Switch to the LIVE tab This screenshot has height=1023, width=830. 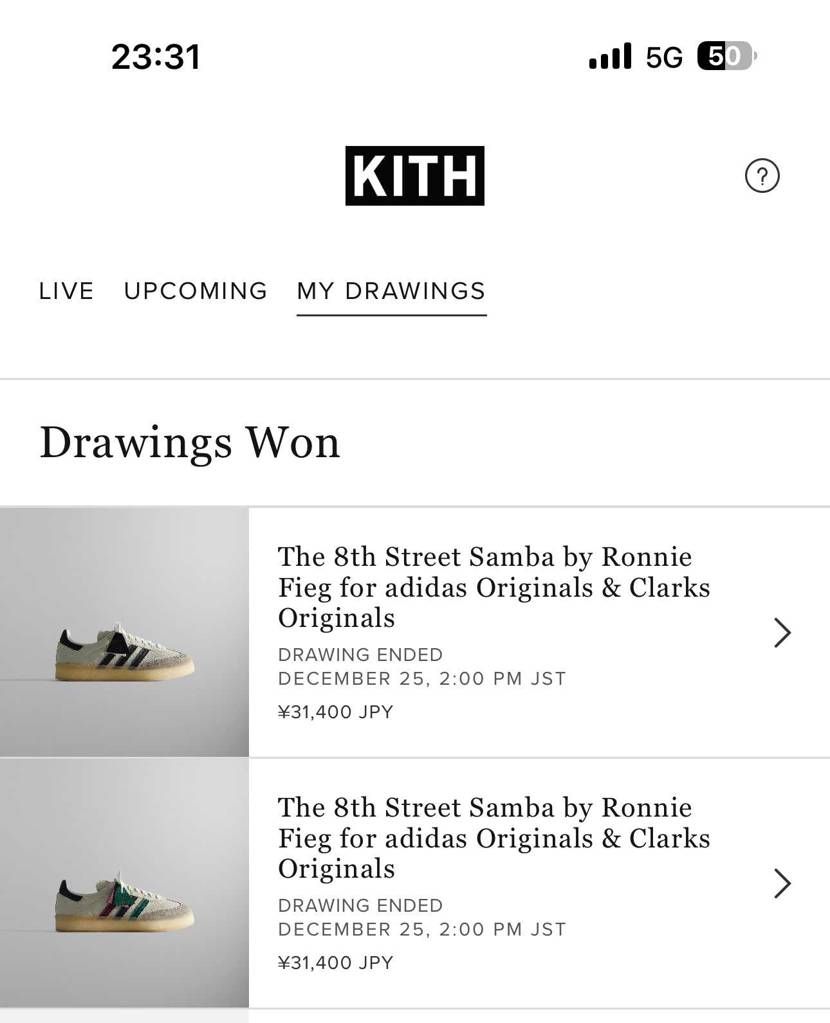coord(66,291)
